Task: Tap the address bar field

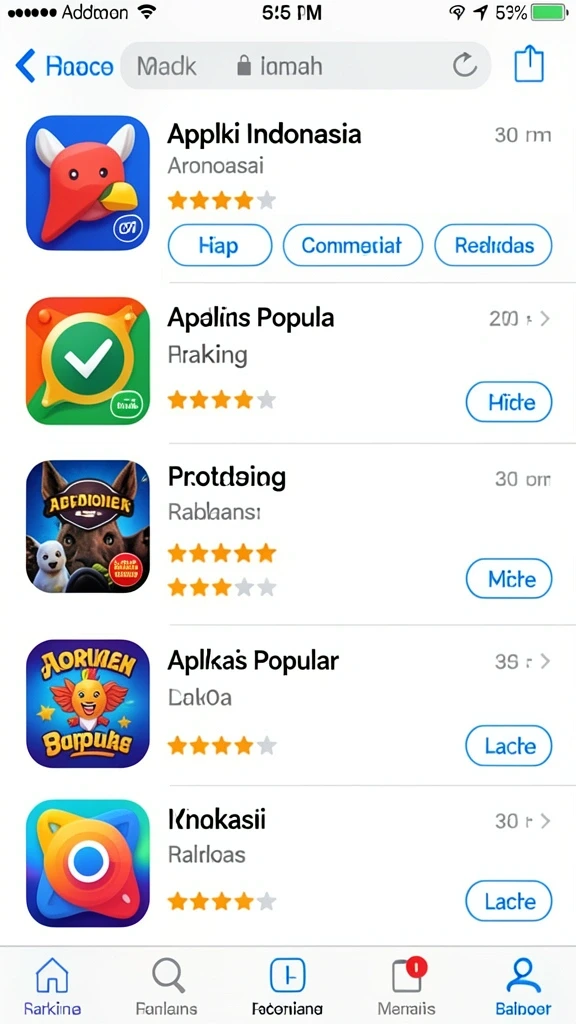Action: 306,65
